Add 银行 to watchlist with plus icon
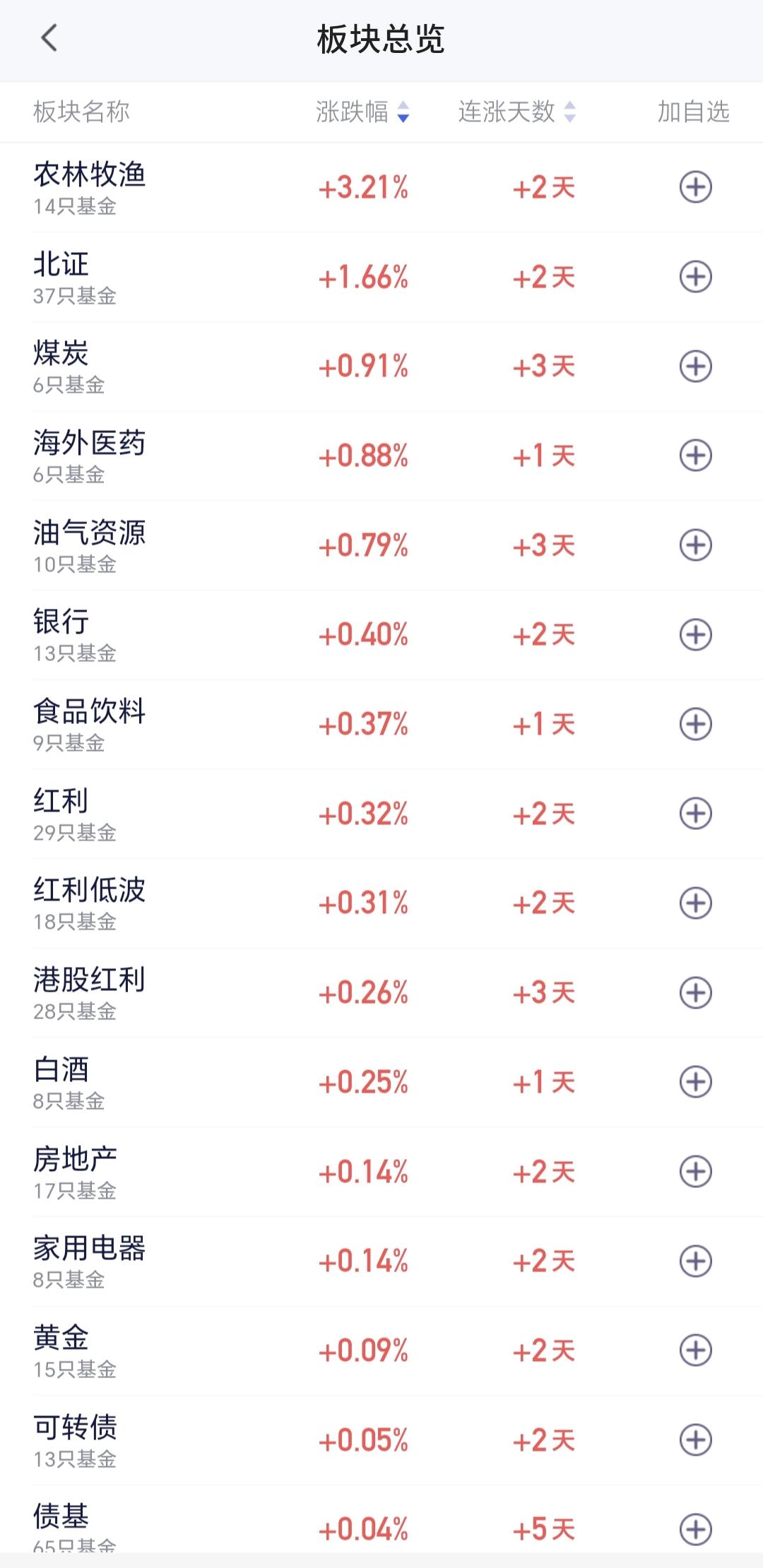 coord(695,634)
